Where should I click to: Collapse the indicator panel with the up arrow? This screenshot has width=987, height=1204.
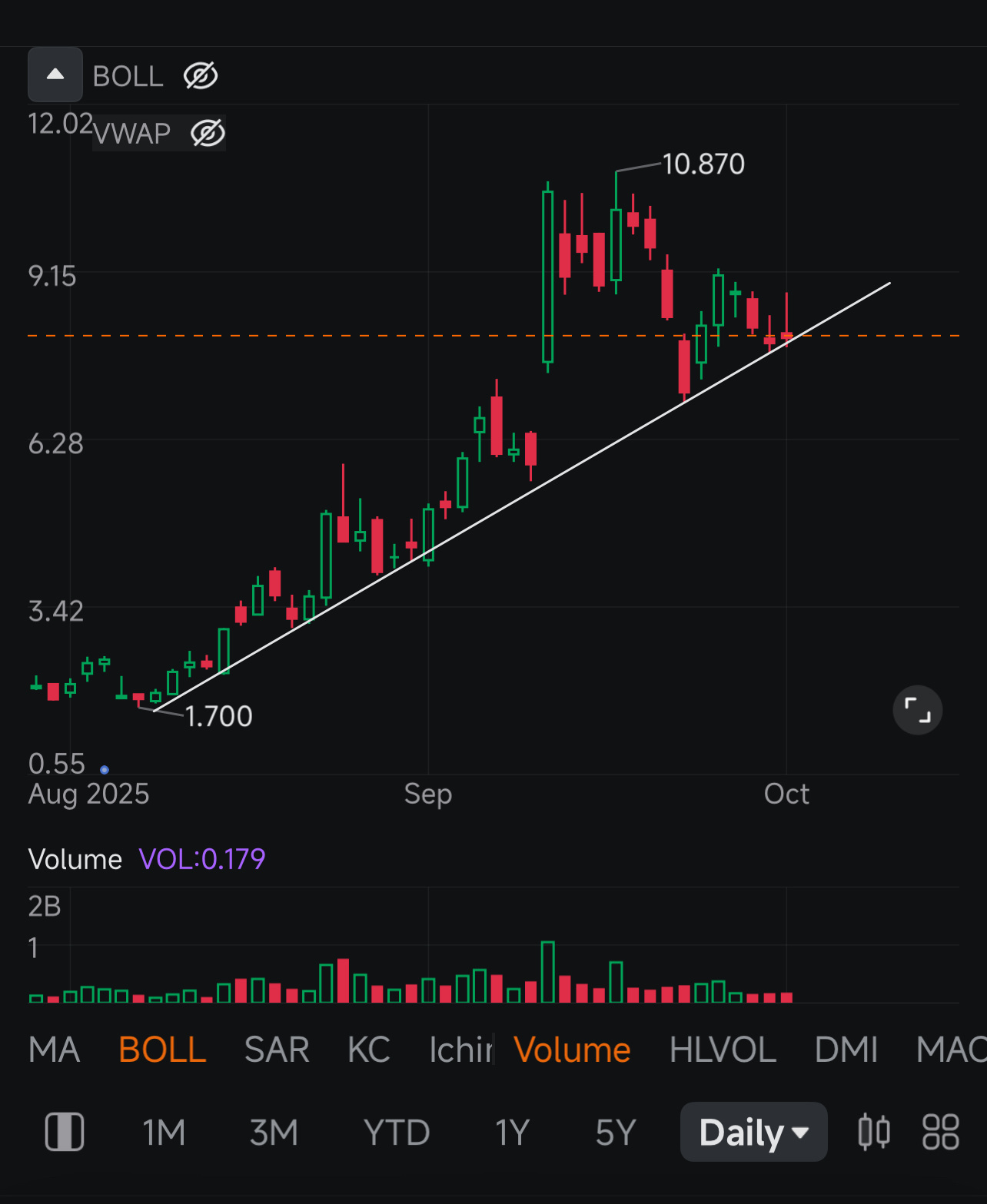[55, 75]
